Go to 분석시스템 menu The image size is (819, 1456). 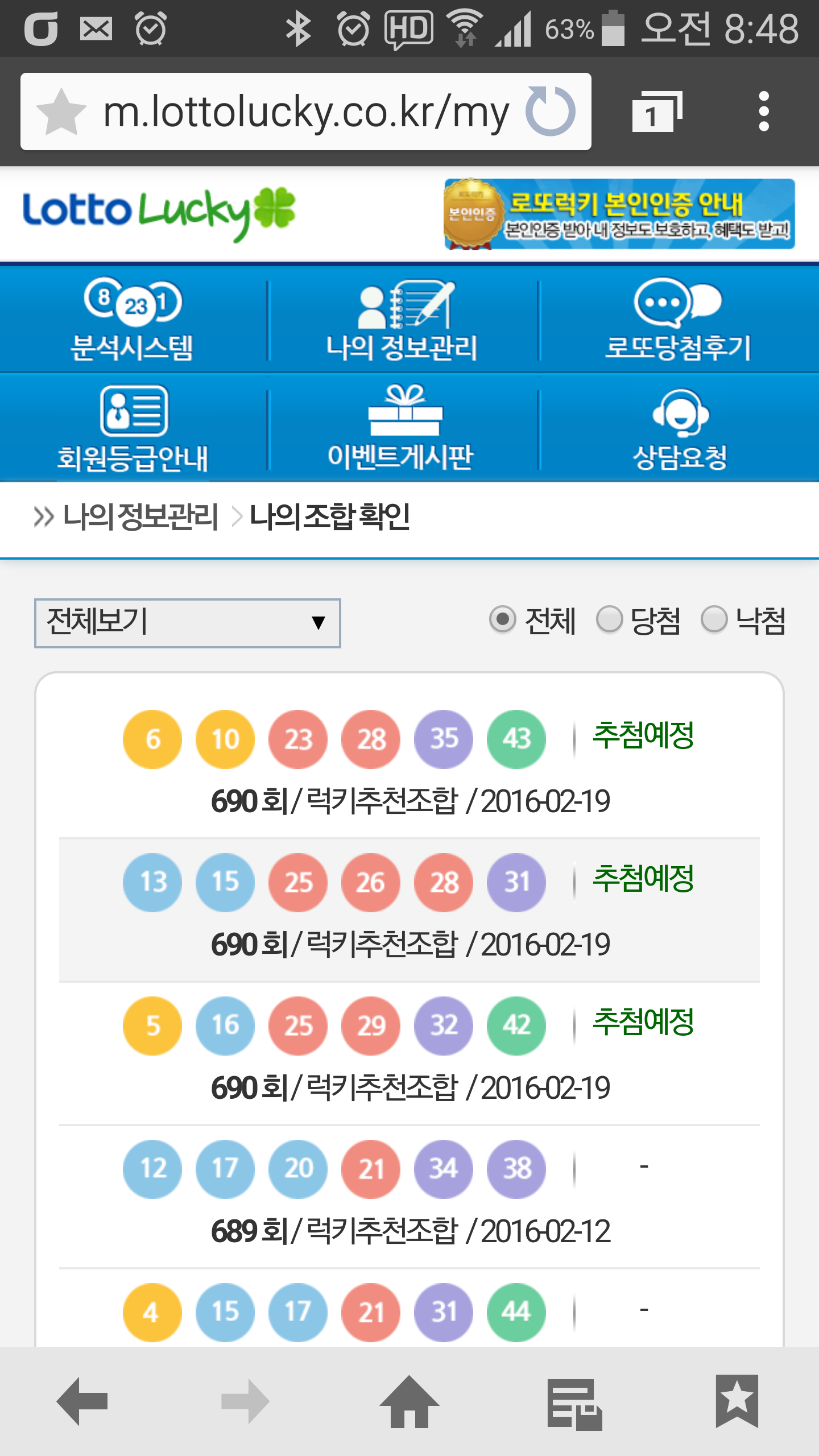point(133,320)
